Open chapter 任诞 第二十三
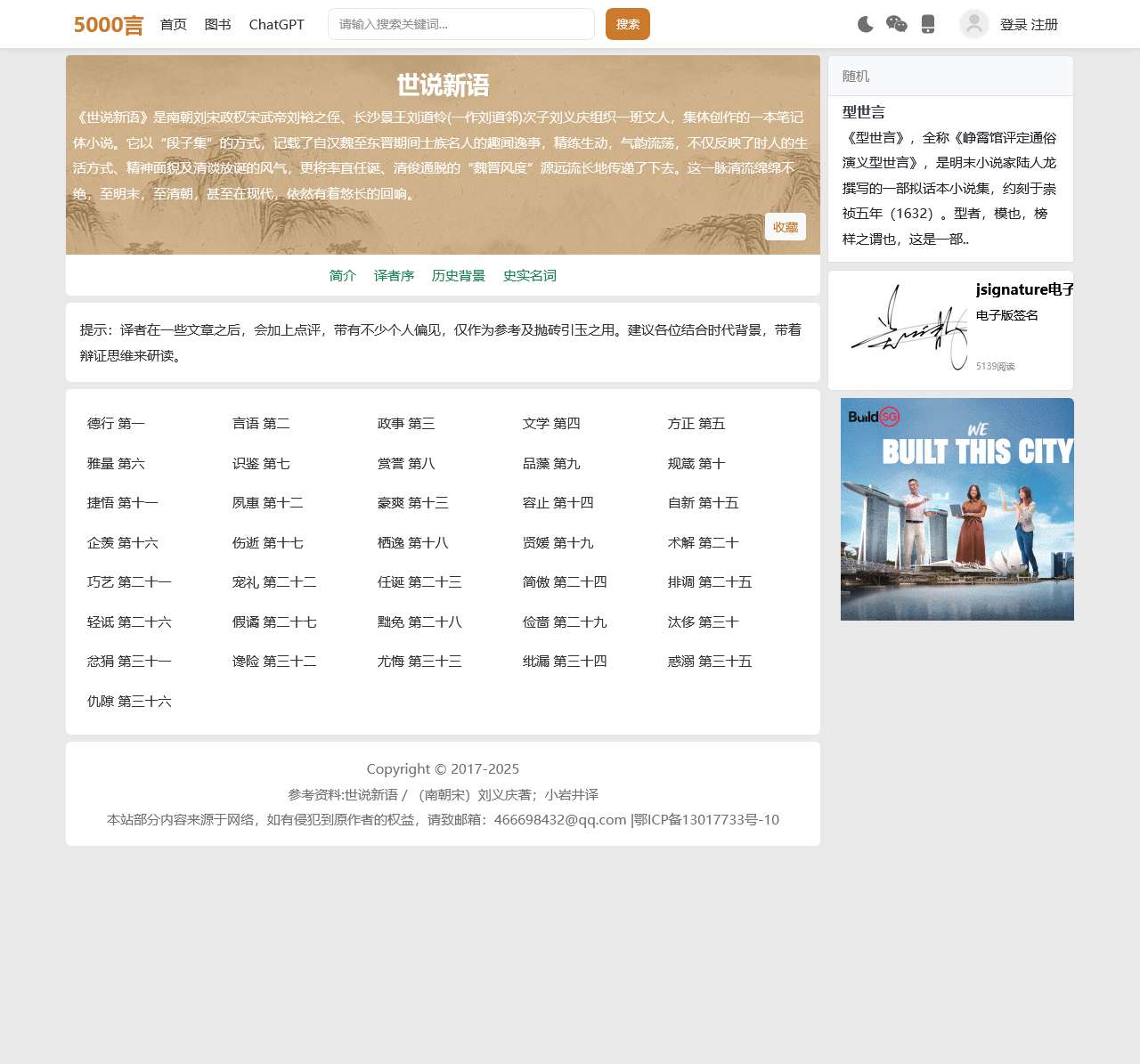This screenshot has height=1064, width=1140. click(419, 581)
